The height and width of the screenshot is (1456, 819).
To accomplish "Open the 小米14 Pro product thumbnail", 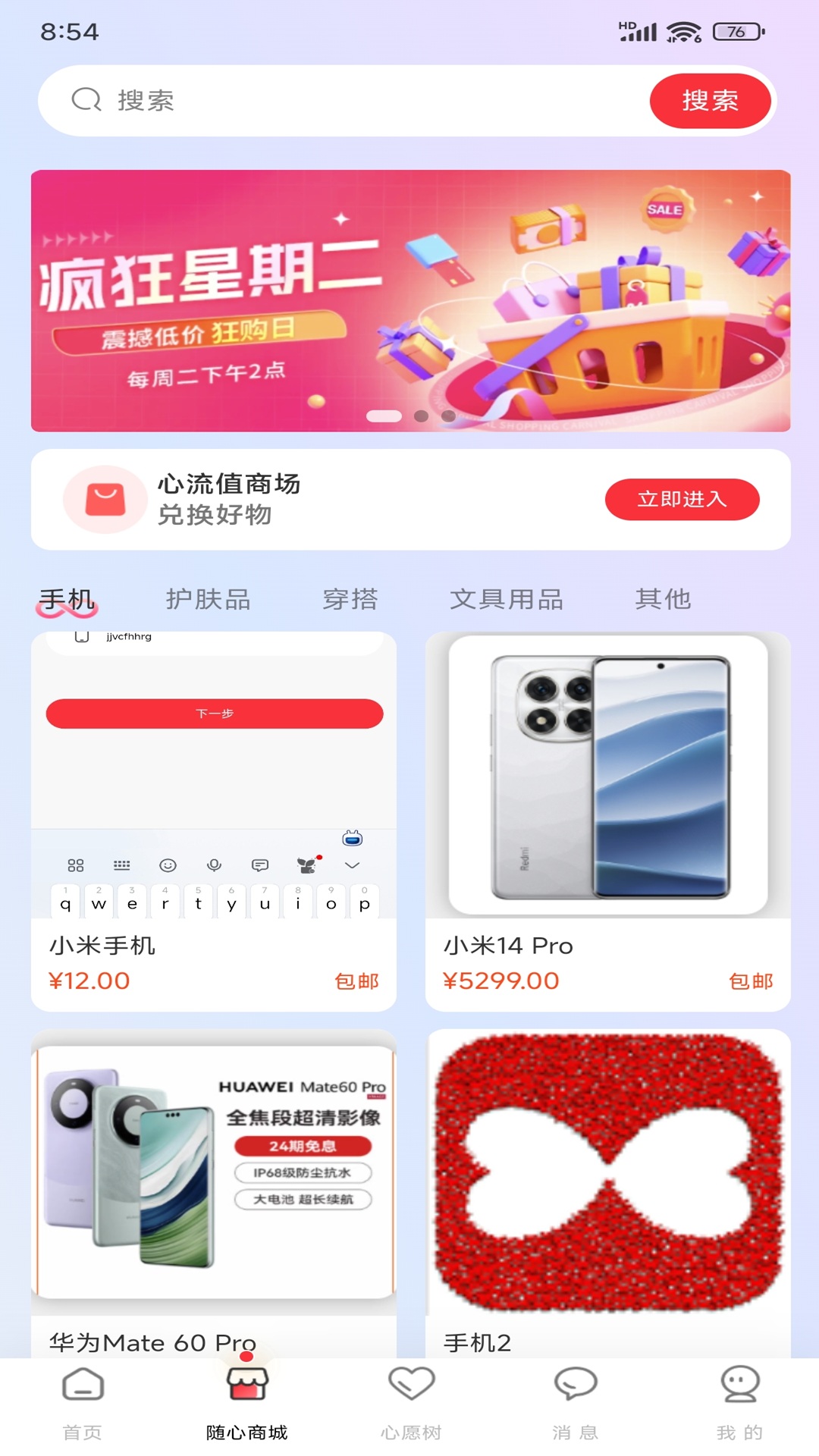I will (608, 776).
